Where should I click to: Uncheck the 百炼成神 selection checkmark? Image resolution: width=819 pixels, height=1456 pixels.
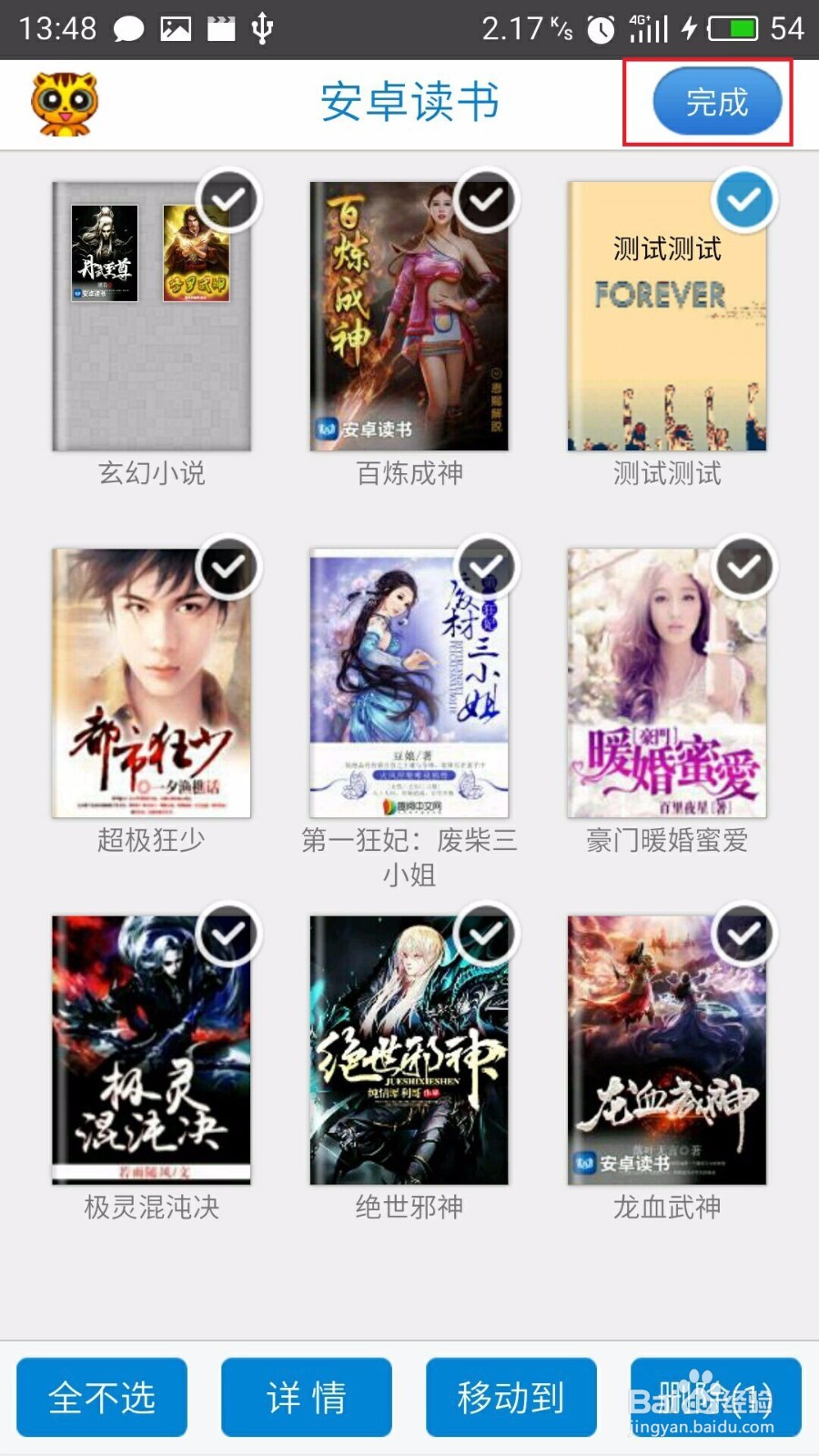click(x=485, y=200)
